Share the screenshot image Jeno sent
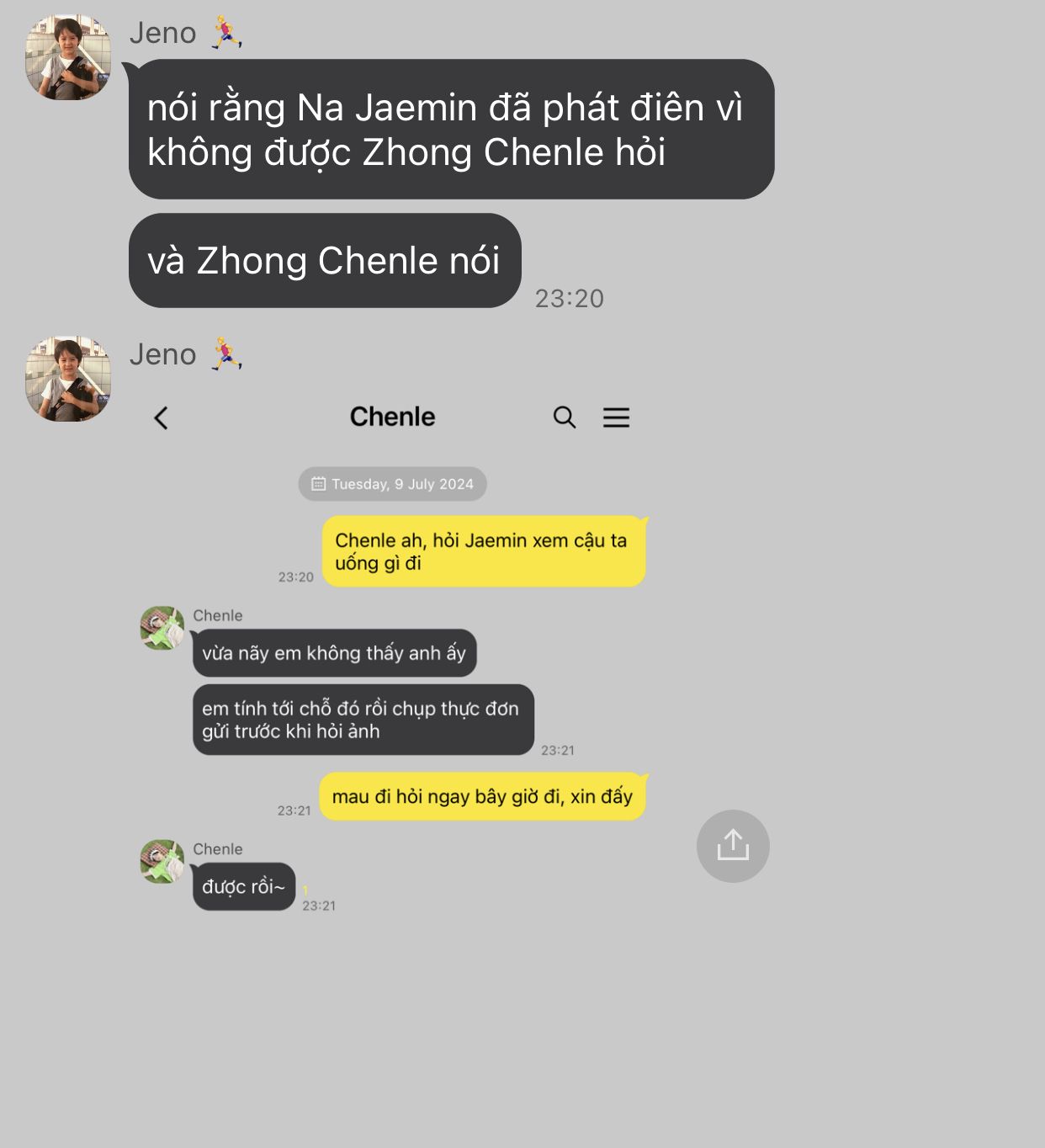1045x1148 pixels. click(733, 846)
